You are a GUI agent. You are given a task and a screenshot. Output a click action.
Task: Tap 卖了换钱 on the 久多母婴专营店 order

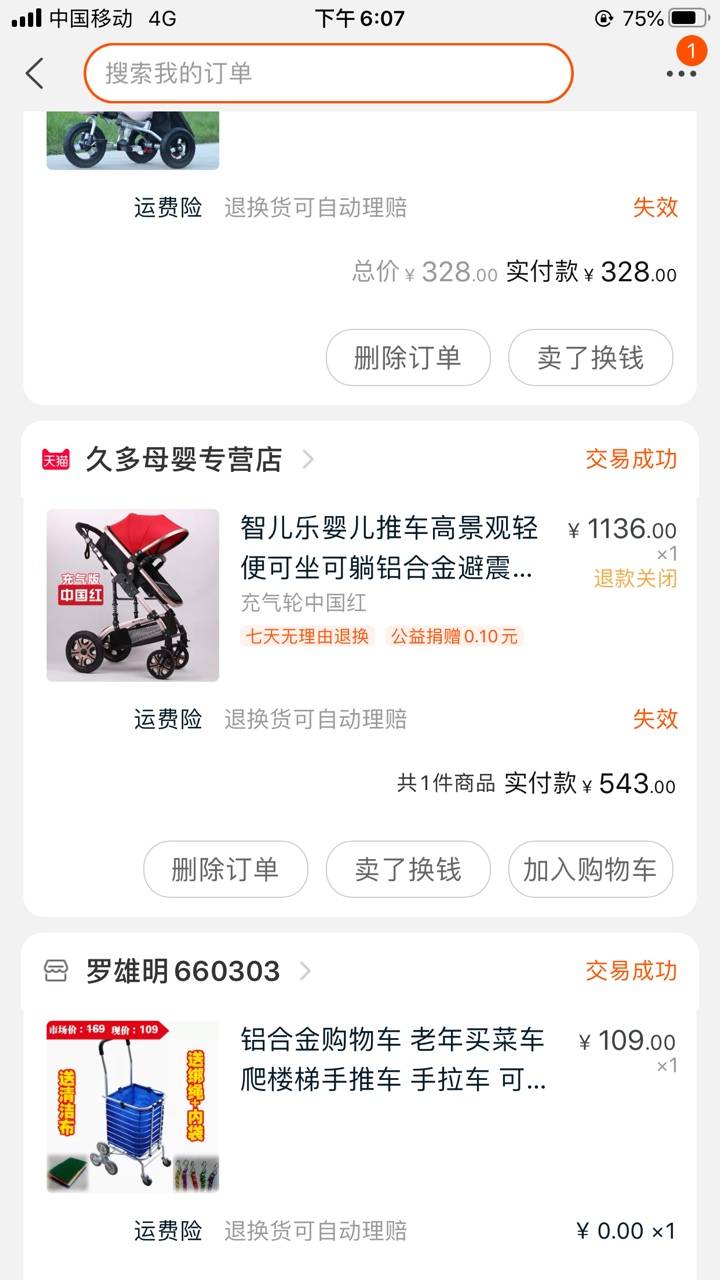point(408,869)
